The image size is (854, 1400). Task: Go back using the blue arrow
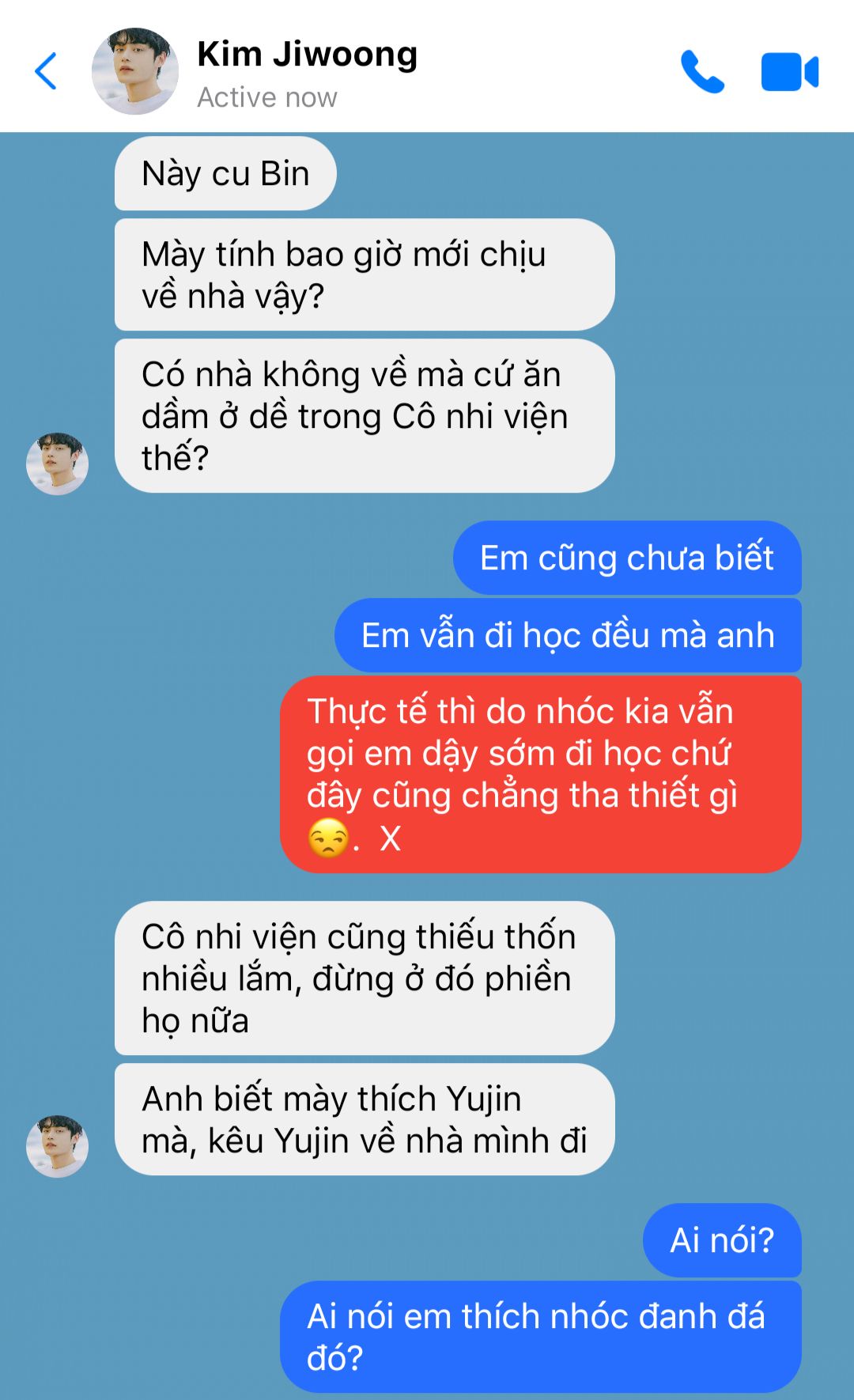point(46,71)
